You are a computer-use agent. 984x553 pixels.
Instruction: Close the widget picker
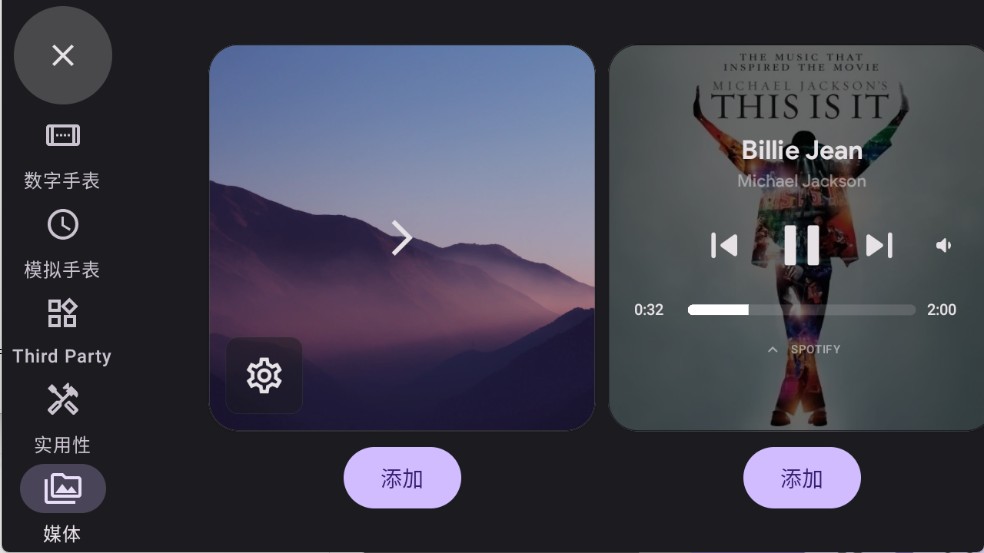point(63,55)
